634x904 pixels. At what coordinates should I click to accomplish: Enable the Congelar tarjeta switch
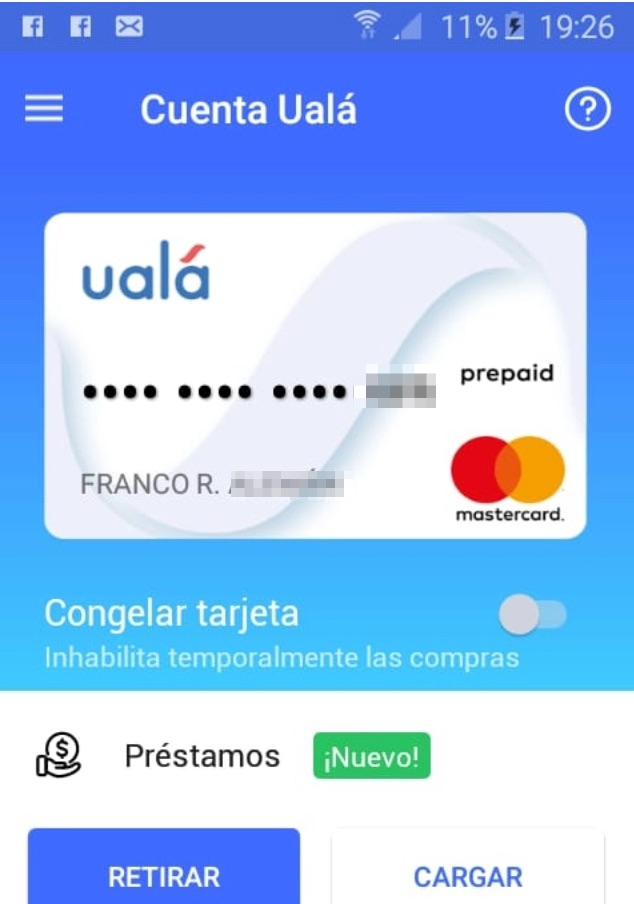coord(532,615)
